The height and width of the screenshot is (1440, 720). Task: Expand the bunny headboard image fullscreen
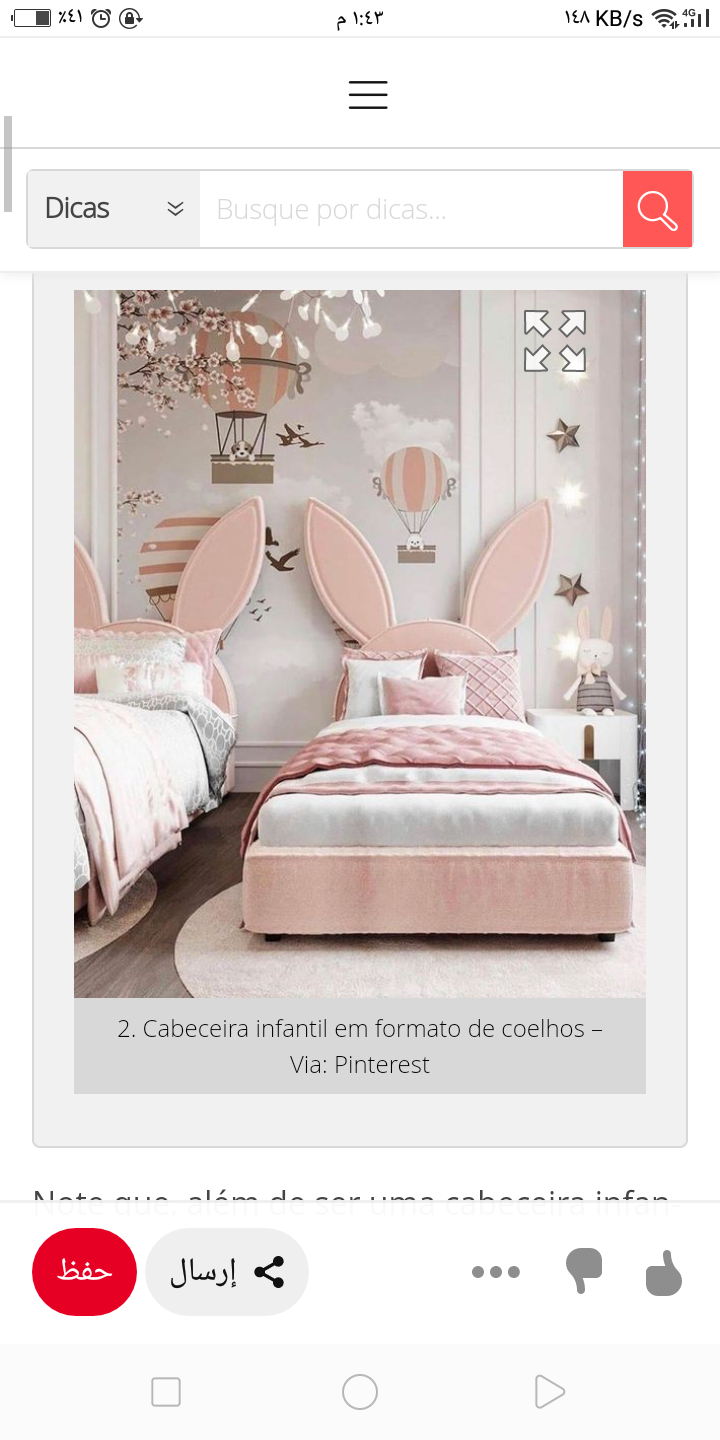[555, 341]
